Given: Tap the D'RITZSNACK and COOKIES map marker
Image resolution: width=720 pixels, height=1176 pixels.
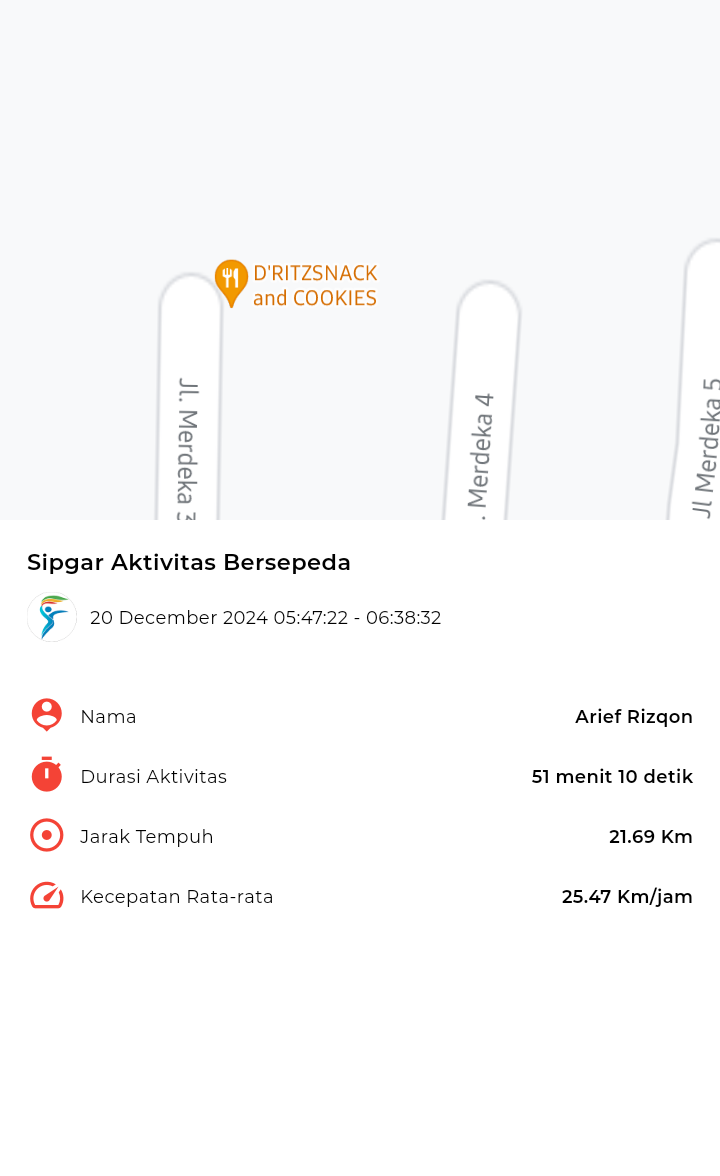Looking at the screenshot, I should pos(231,283).
